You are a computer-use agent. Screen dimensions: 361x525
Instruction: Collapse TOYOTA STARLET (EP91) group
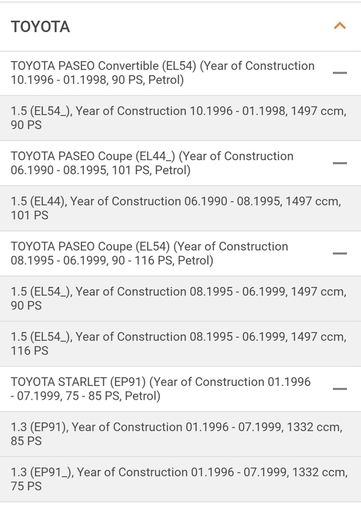[x=340, y=389]
